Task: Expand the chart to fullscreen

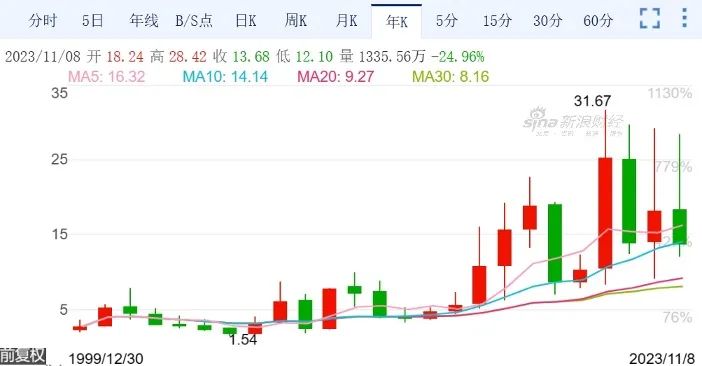Action: point(650,18)
